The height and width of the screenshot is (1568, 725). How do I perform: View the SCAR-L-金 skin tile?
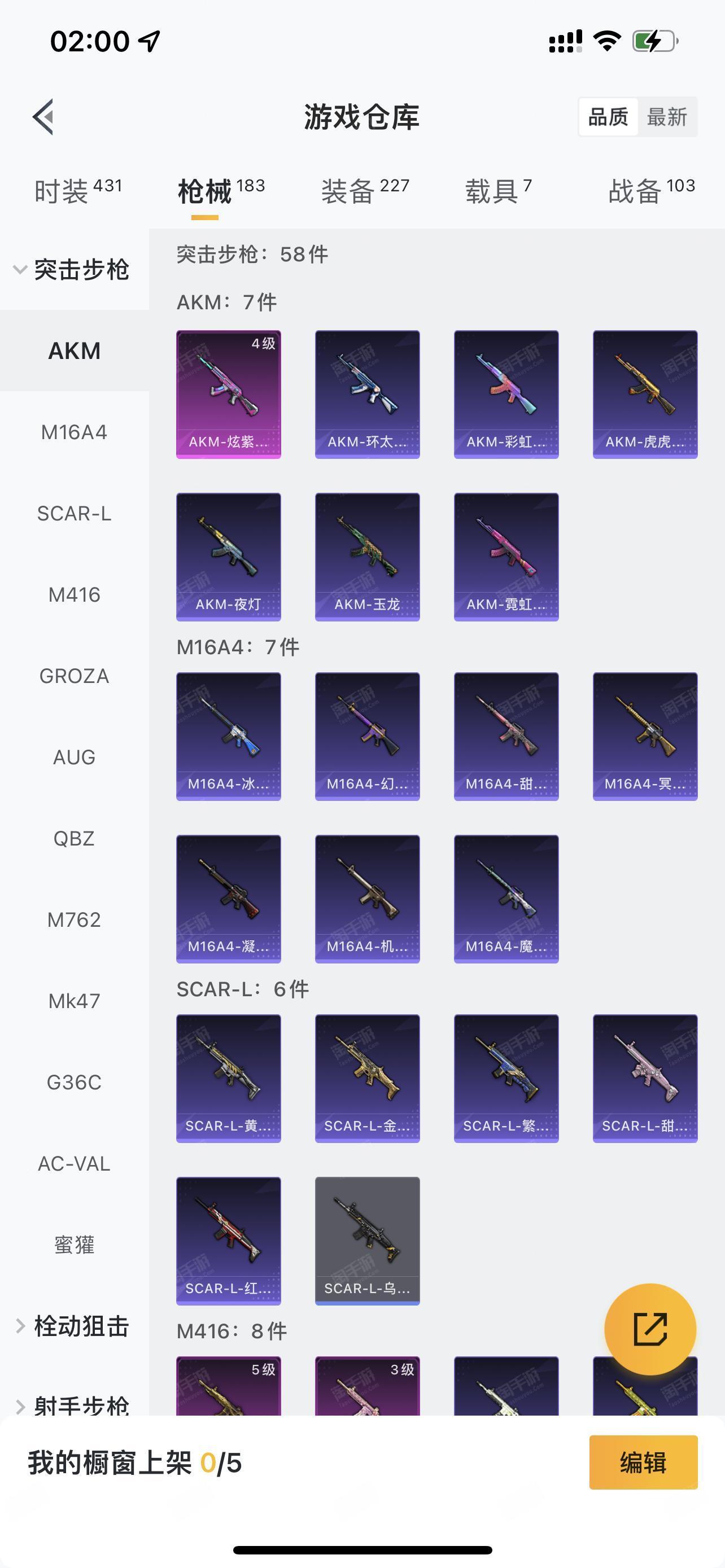pos(367,1079)
